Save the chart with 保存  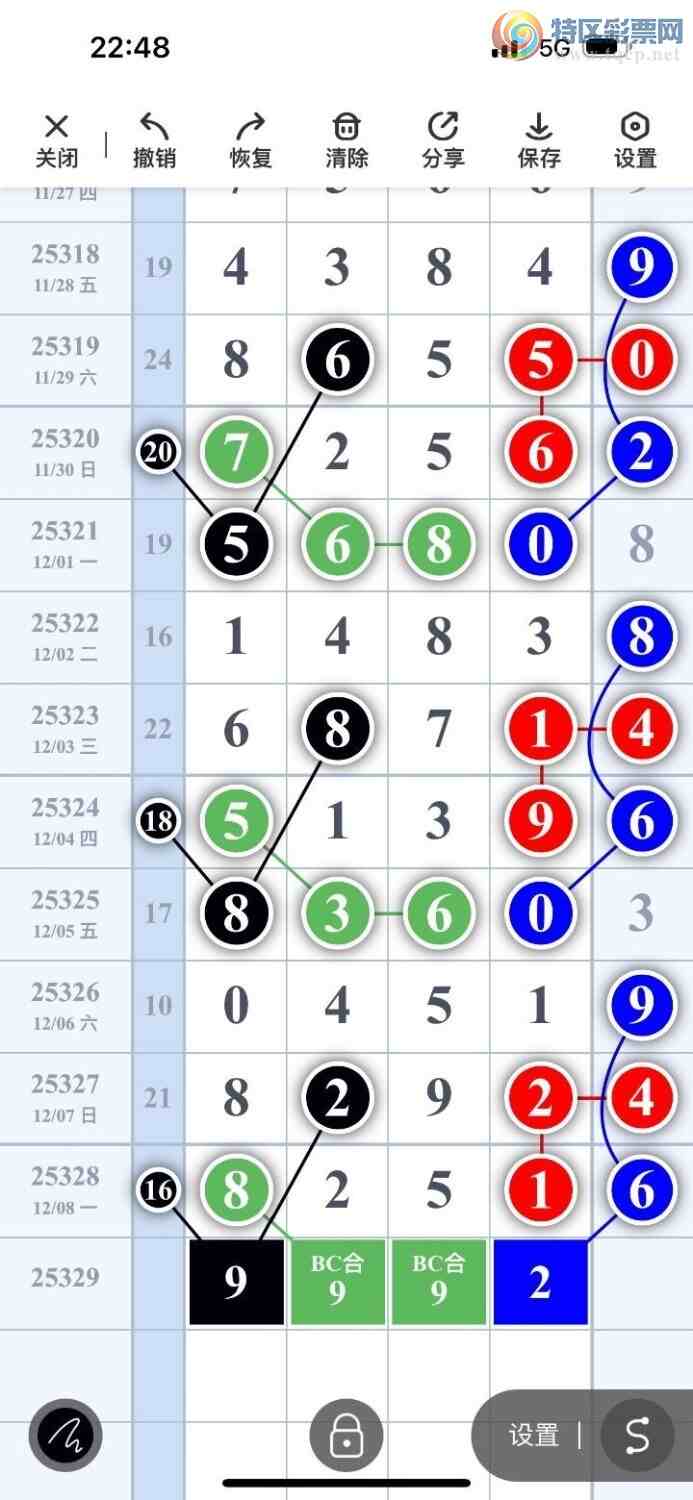pos(539,141)
